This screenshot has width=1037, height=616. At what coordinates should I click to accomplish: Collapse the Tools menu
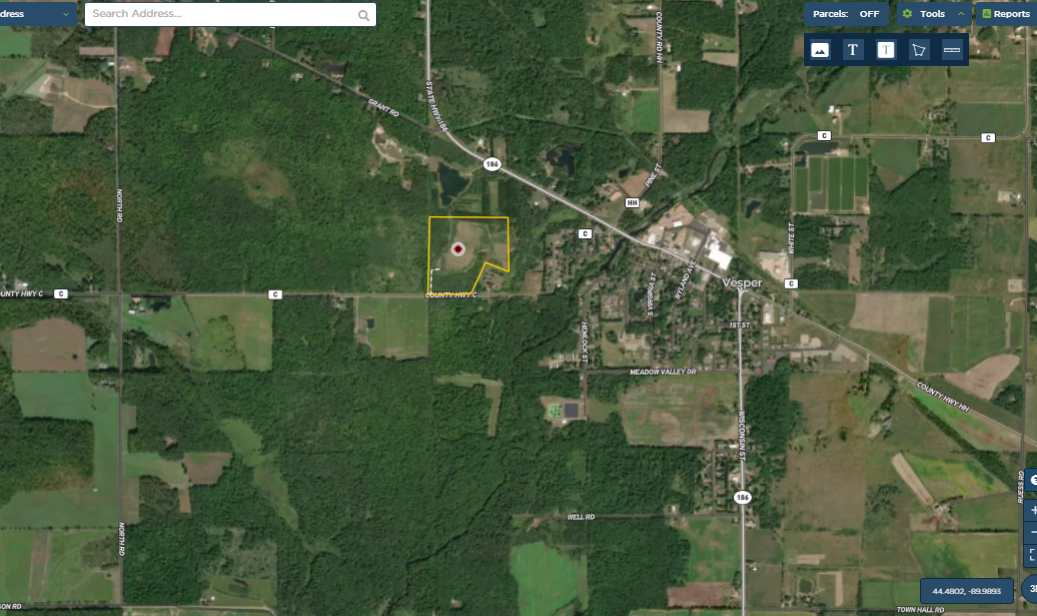[x=961, y=14]
